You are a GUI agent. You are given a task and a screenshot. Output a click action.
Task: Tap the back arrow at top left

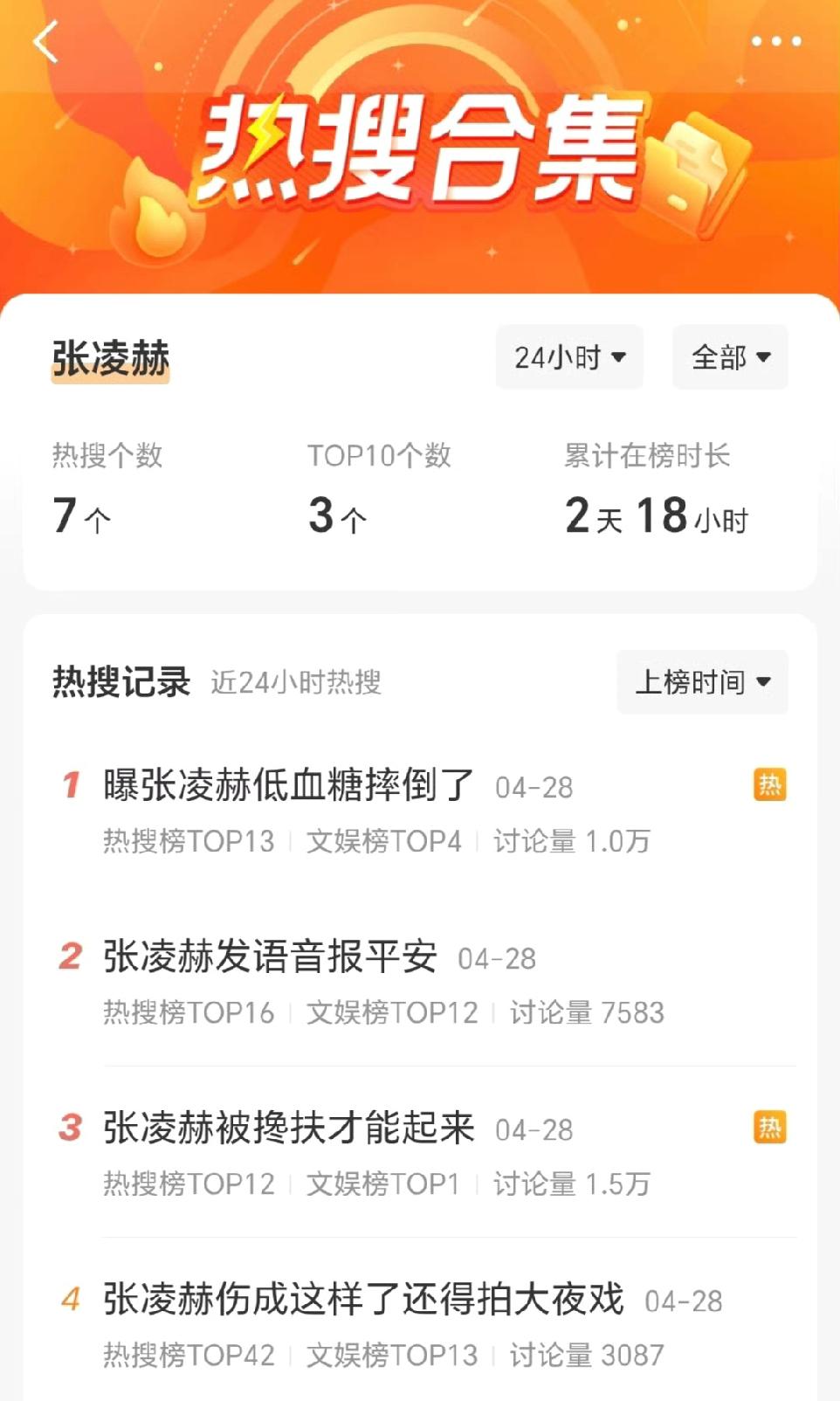[45, 42]
